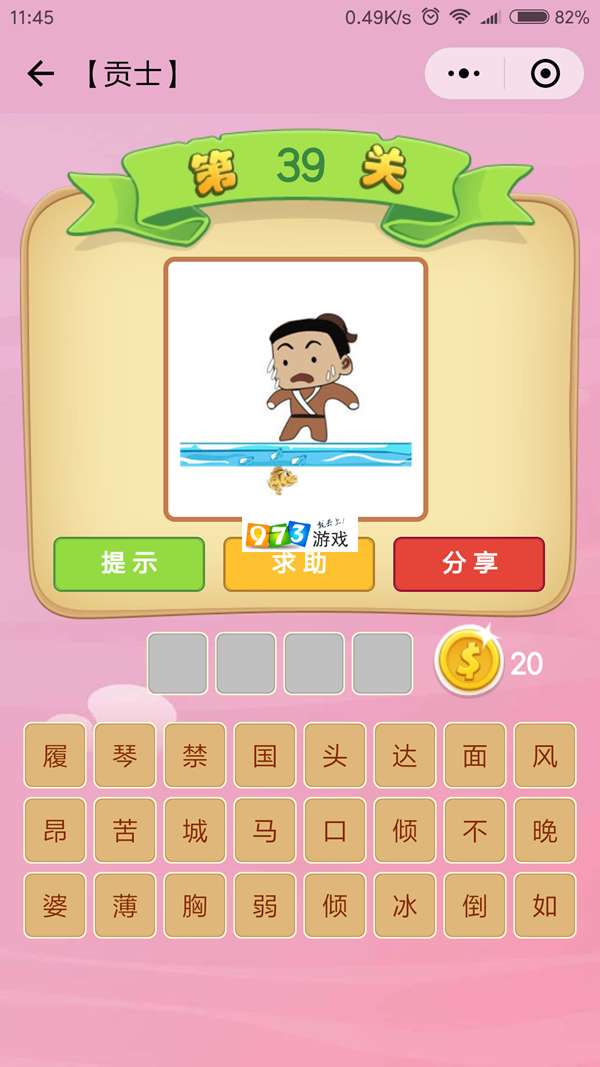
Task: Close the mini program with the circle icon
Action: click(x=545, y=74)
